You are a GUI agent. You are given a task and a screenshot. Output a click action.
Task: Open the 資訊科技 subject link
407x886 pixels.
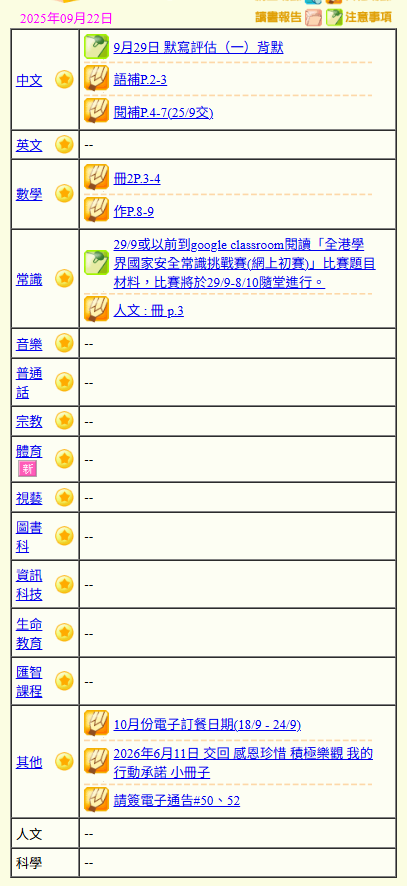[29, 585]
